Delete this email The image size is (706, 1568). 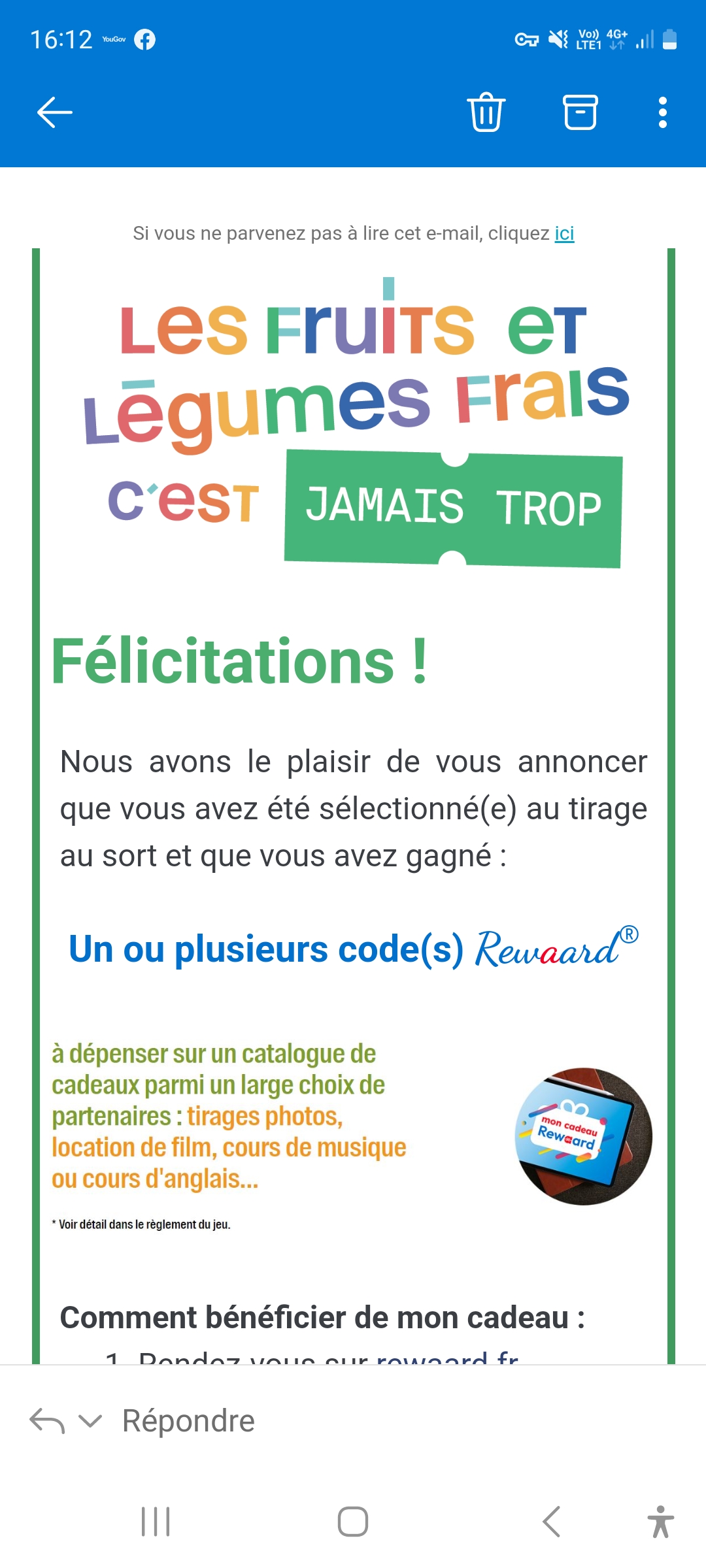pos(486,112)
